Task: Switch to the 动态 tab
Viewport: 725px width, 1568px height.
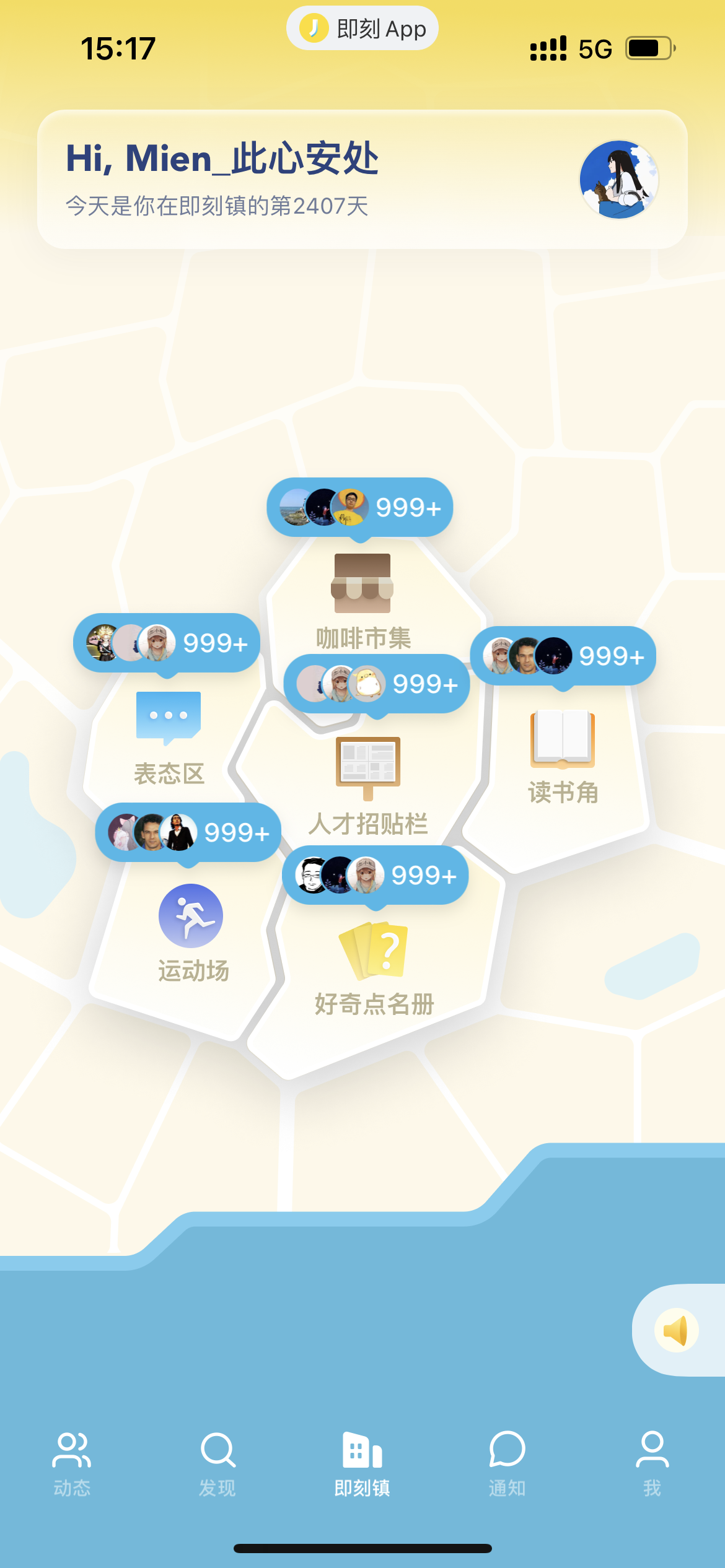Action: coord(72,1464)
